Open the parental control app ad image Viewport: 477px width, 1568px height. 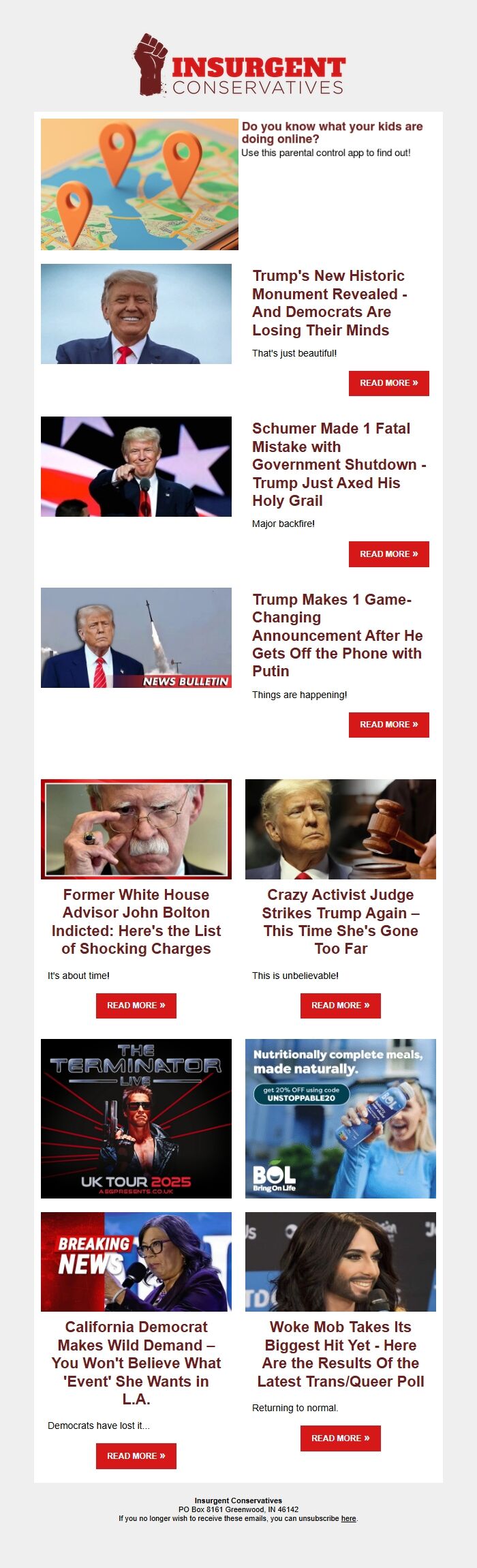pyautogui.click(x=140, y=184)
